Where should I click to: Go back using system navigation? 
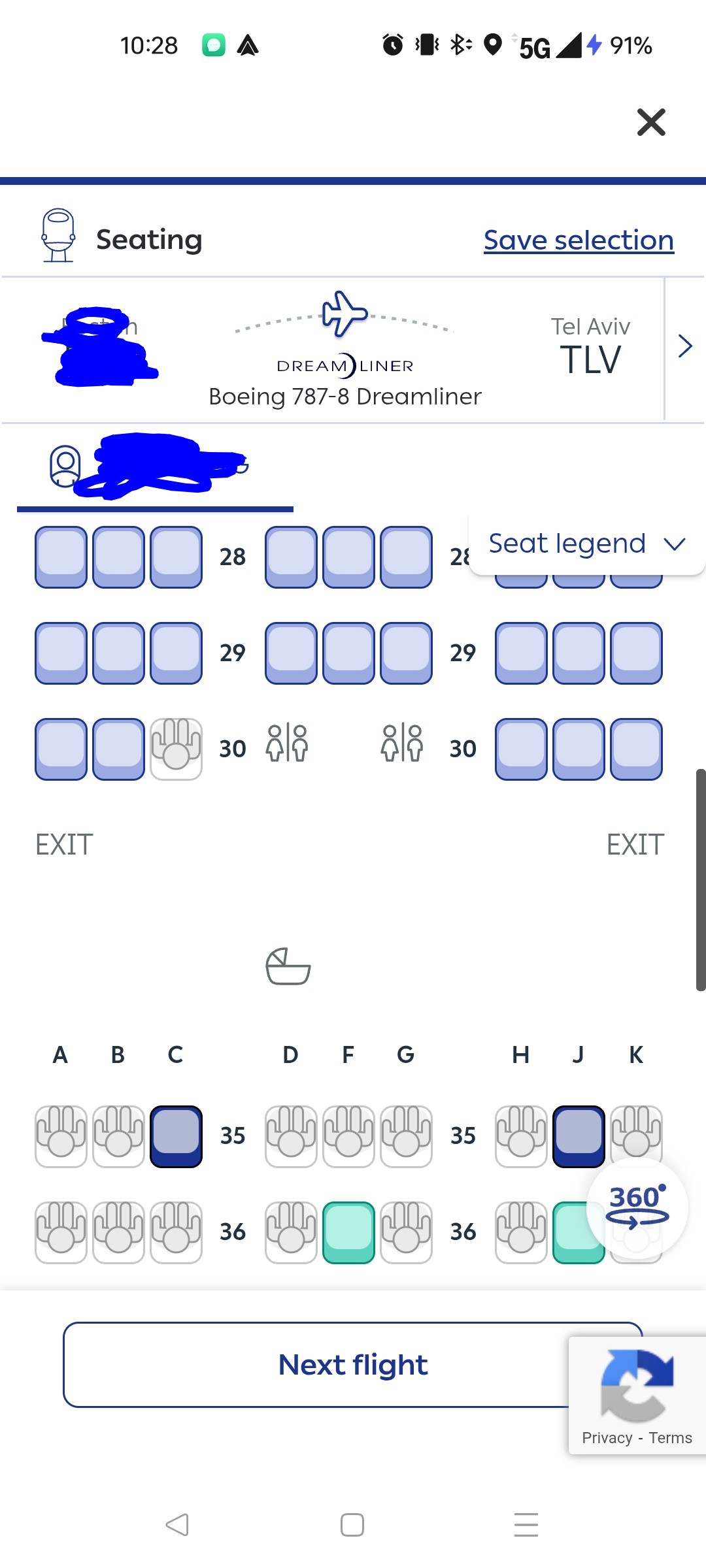[177, 1525]
